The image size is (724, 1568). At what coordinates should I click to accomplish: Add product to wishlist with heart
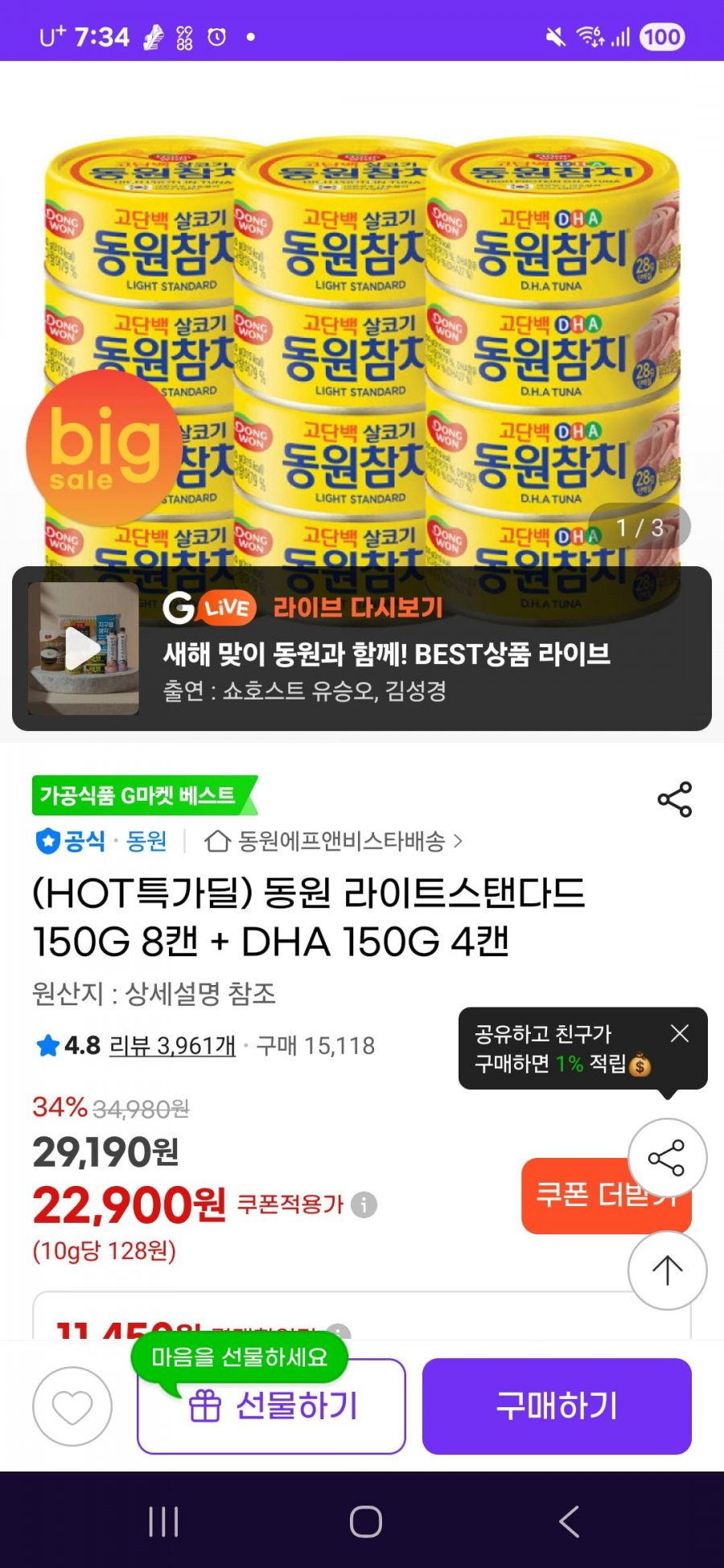[72, 1406]
